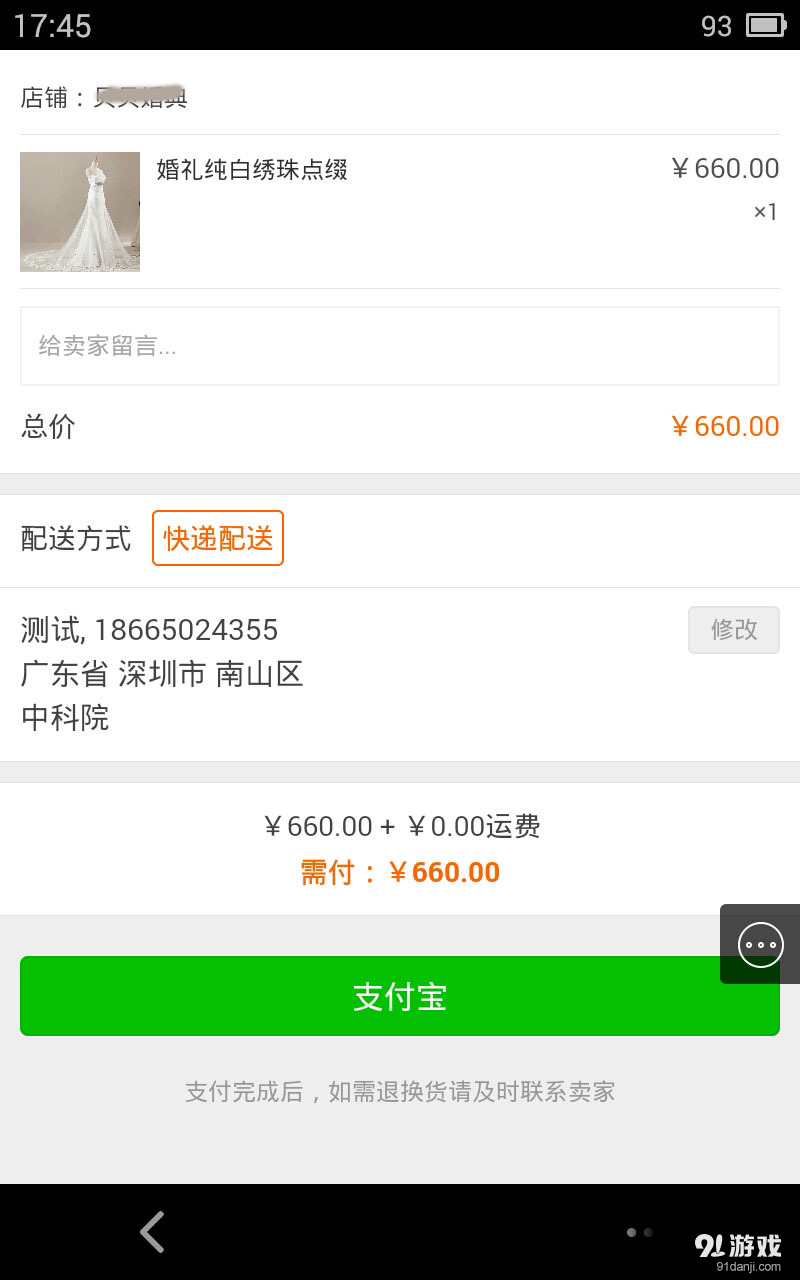Select the 快递配送 delivery method option
This screenshot has width=800, height=1280.
click(217, 538)
